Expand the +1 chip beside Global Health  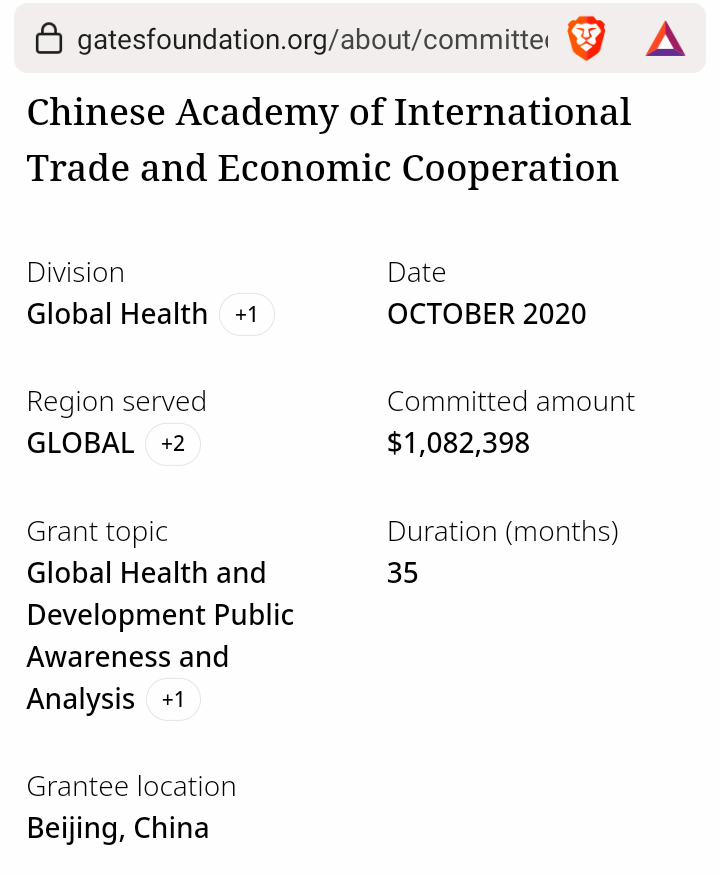click(246, 315)
